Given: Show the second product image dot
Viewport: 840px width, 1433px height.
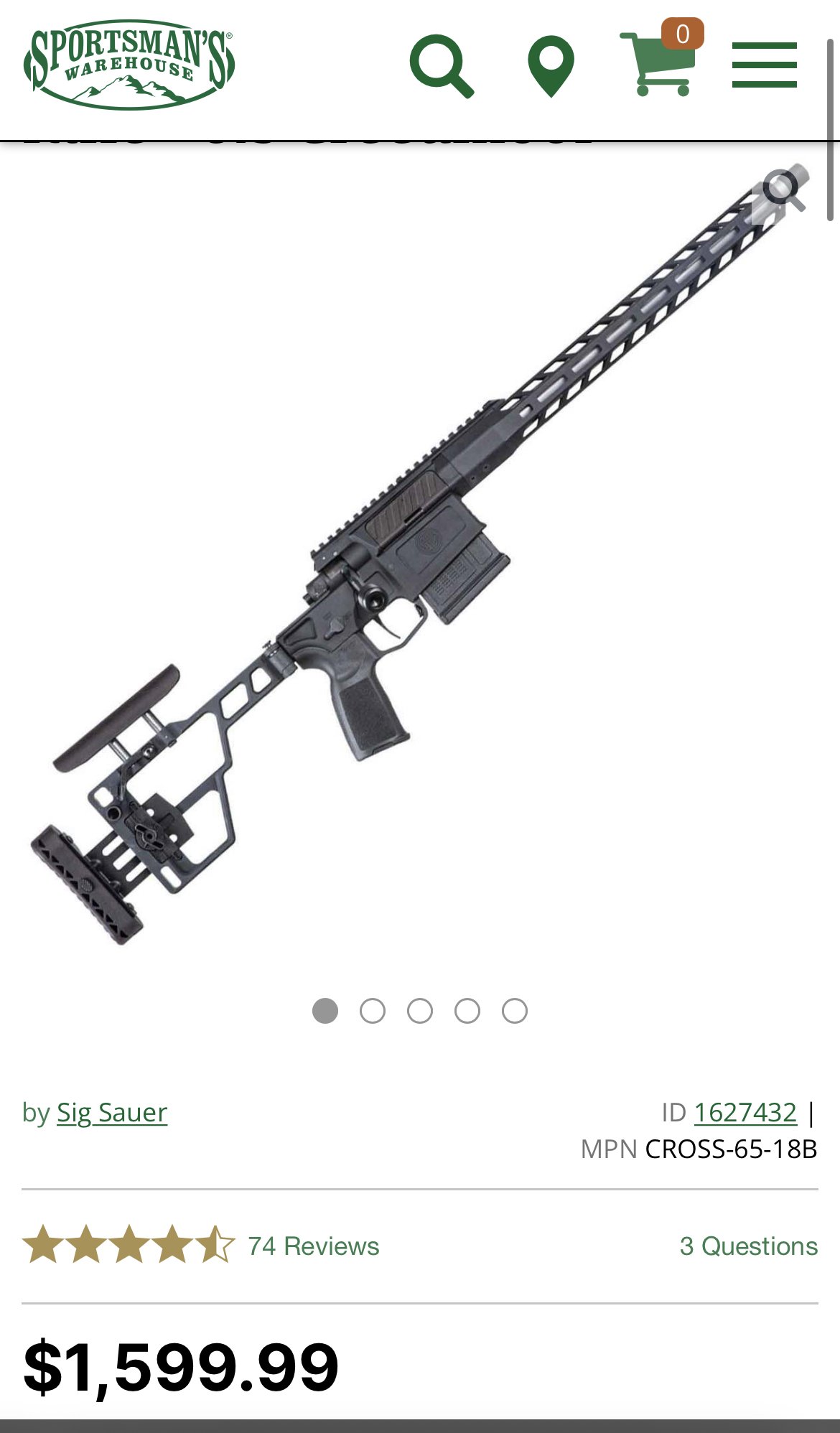Looking at the screenshot, I should (373, 1011).
